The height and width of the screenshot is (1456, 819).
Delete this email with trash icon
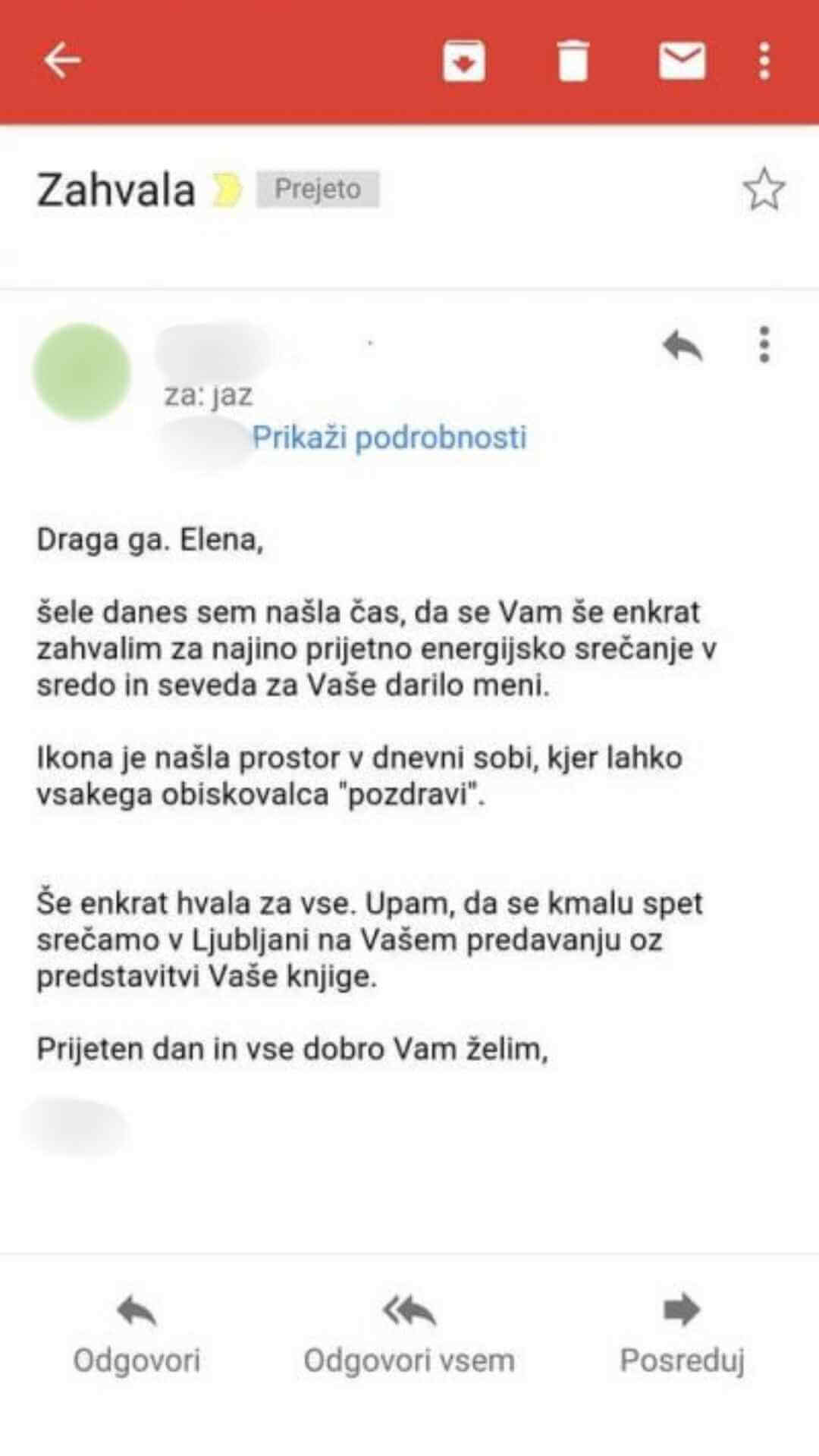click(573, 61)
